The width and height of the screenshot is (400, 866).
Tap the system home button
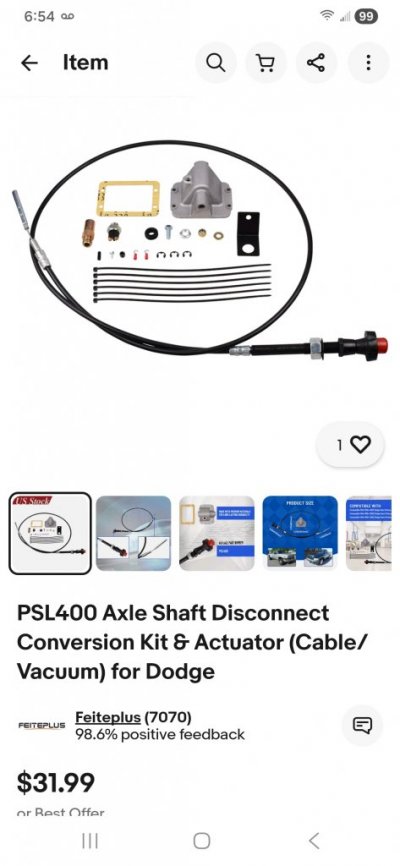[202, 841]
